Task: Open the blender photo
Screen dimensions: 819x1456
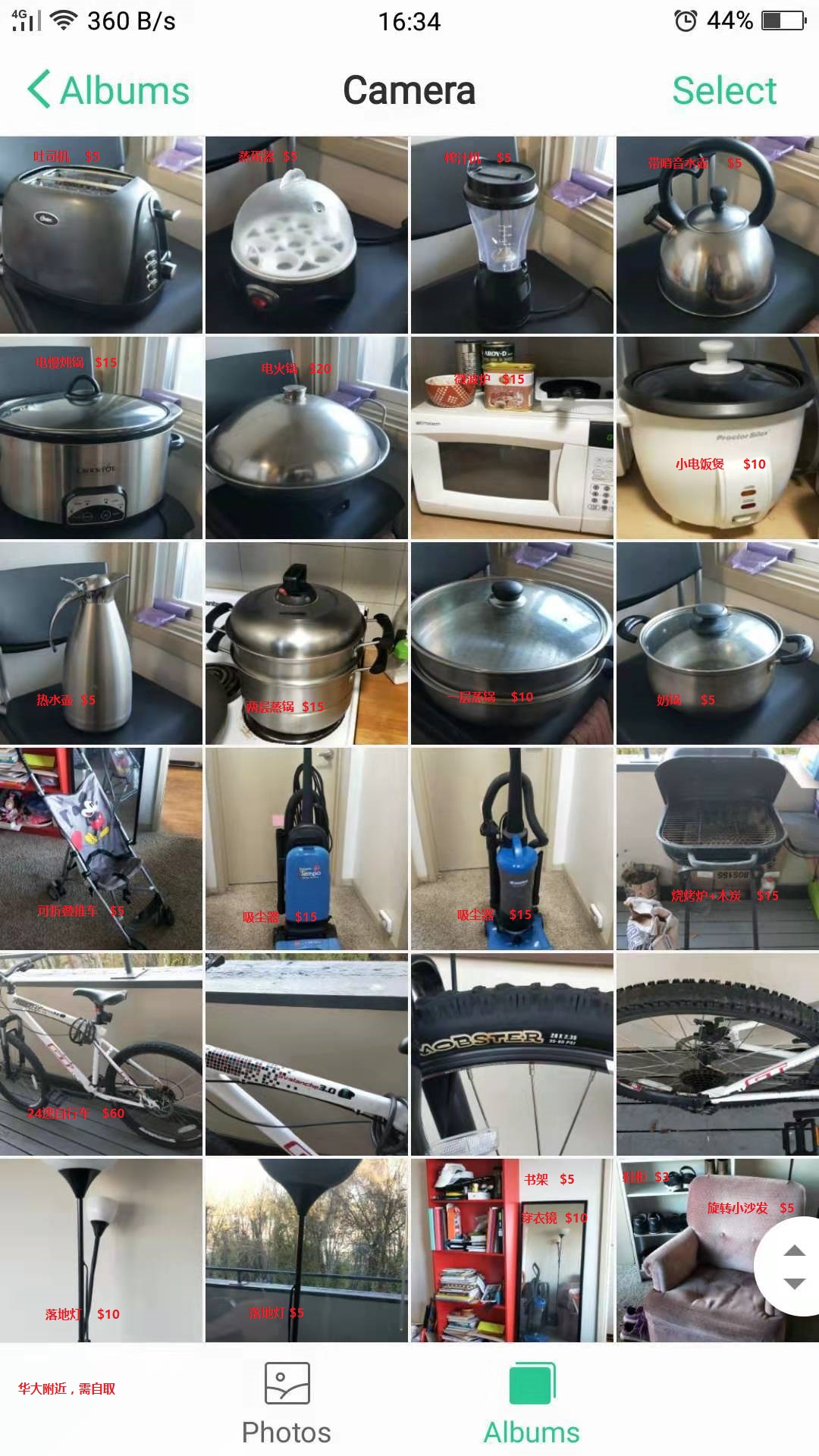Action: coord(512,235)
